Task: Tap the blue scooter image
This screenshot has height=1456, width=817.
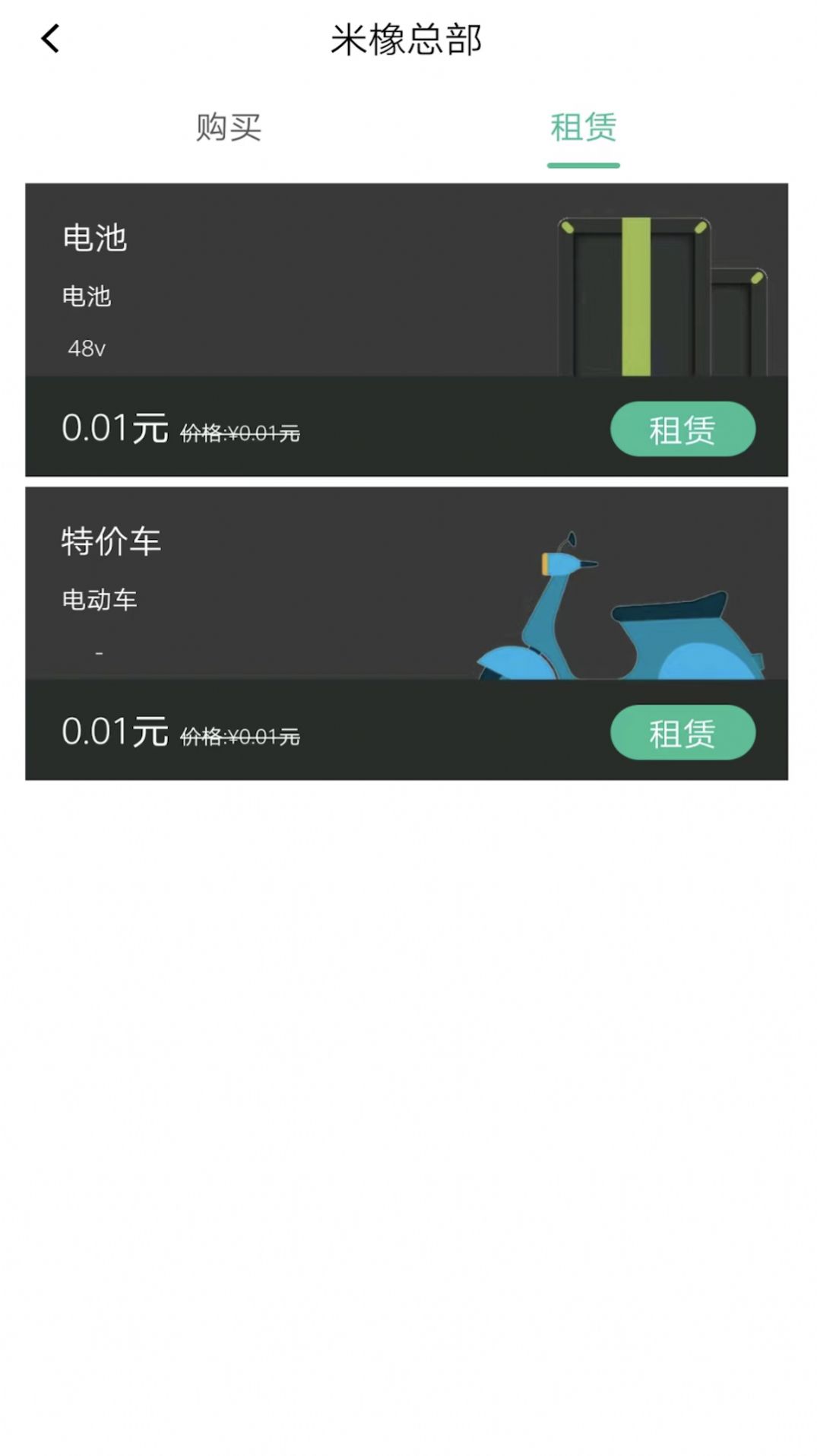Action: [x=623, y=601]
